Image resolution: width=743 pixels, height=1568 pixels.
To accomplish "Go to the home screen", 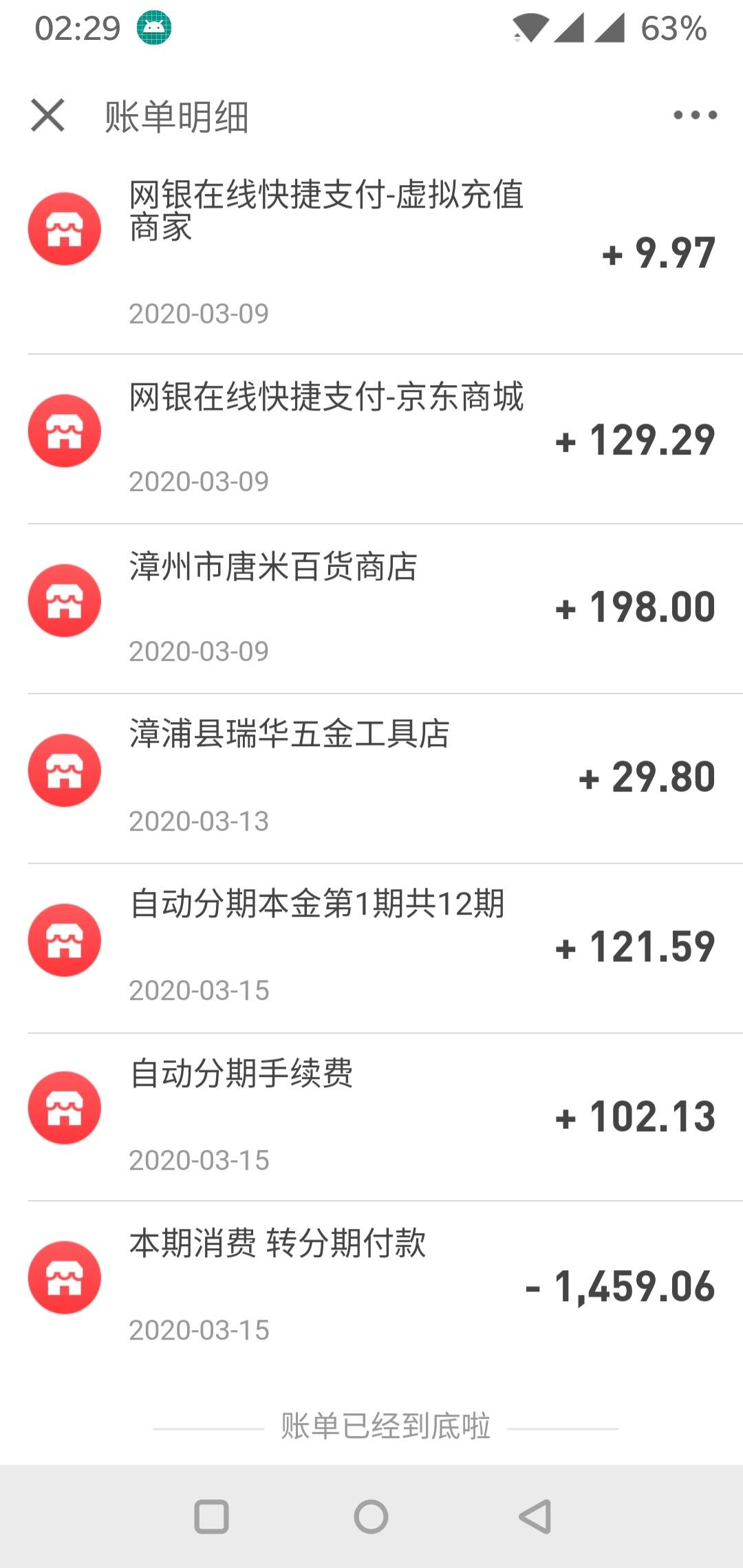I will coord(371,1516).
